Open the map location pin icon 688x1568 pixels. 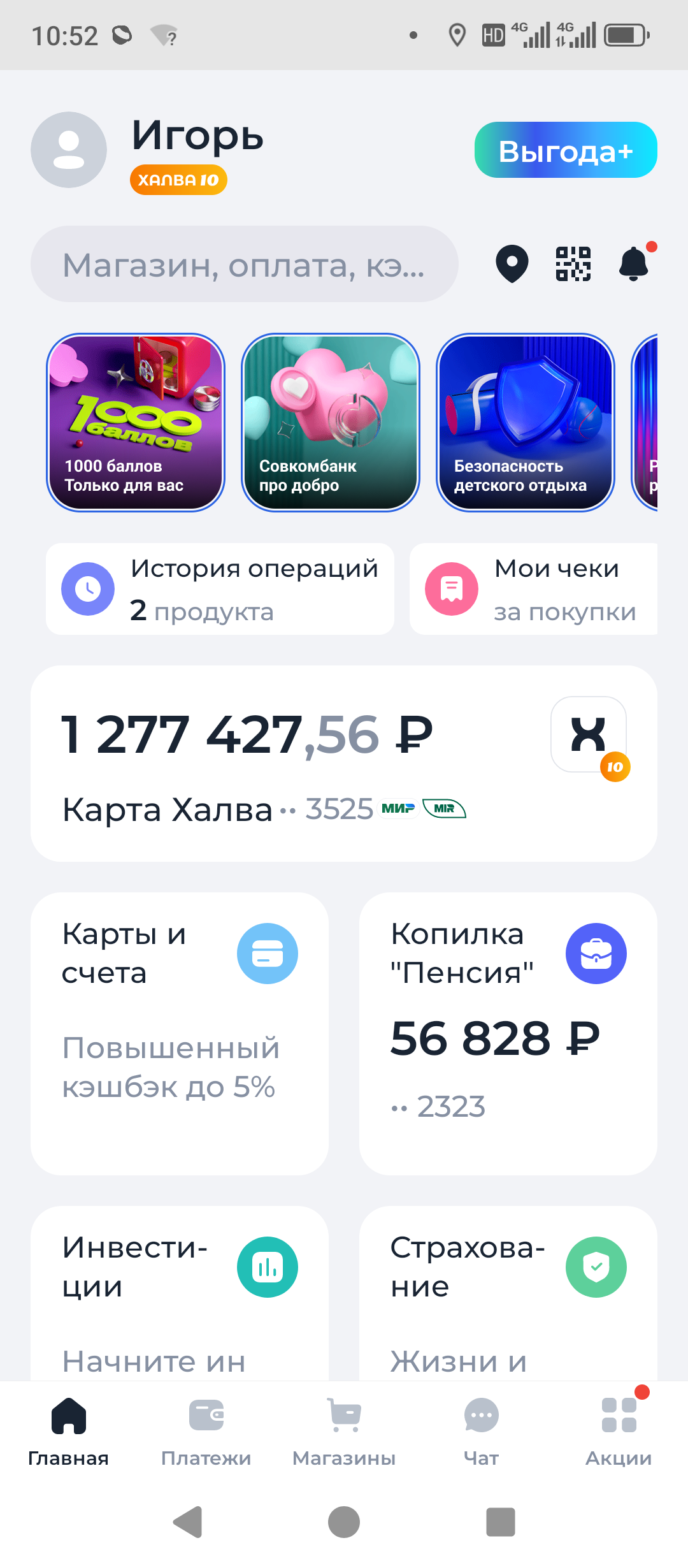click(512, 263)
